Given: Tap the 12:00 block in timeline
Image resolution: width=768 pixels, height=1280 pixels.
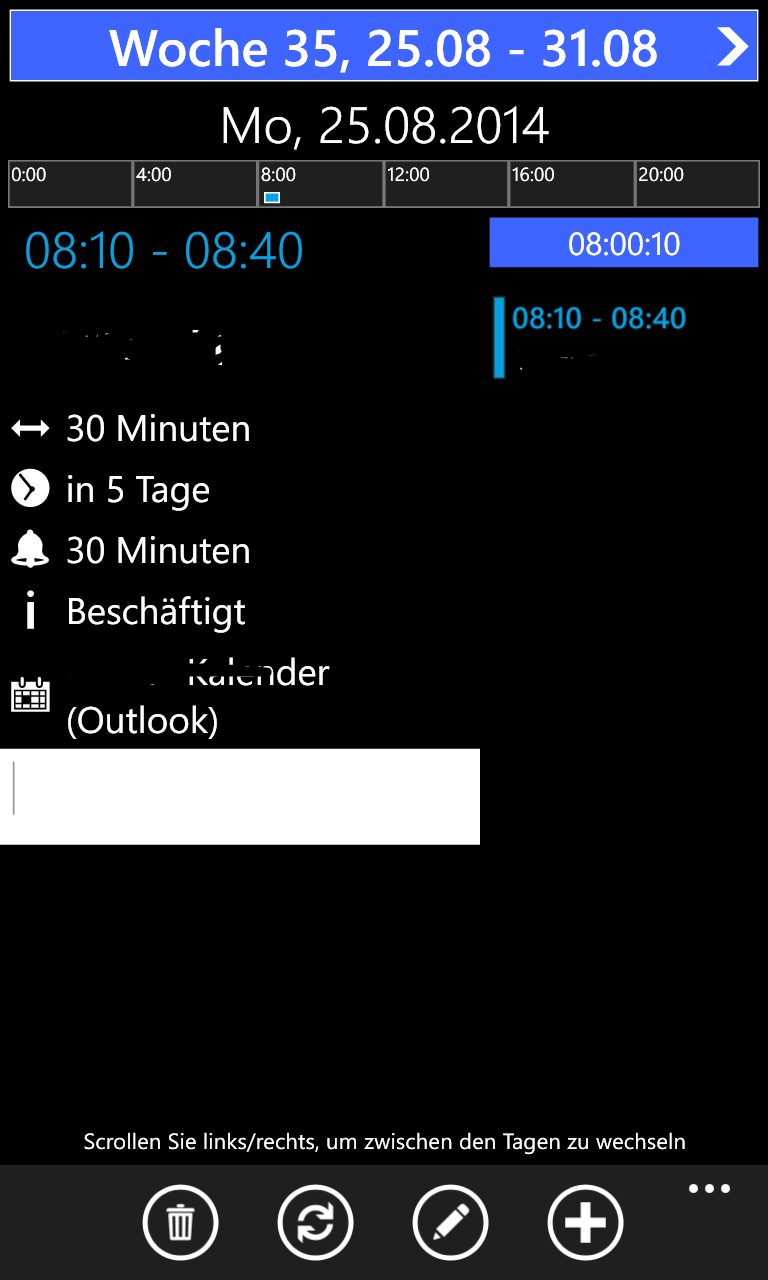Looking at the screenshot, I should pyautogui.click(x=446, y=184).
